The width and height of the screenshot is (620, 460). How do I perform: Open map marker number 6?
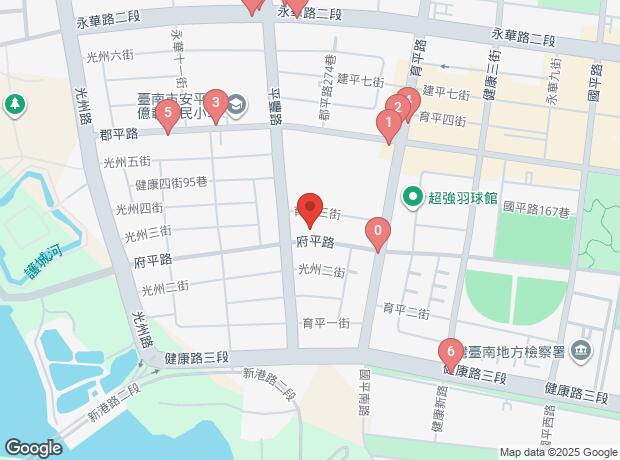[x=451, y=351]
